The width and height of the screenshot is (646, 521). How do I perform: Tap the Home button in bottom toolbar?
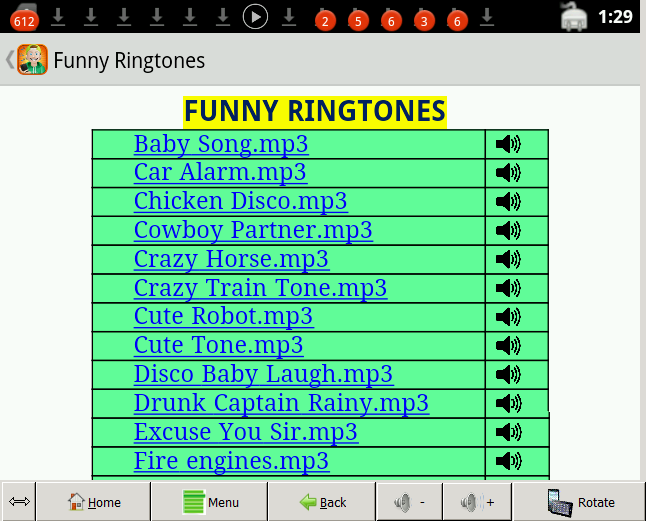pyautogui.click(x=94, y=502)
